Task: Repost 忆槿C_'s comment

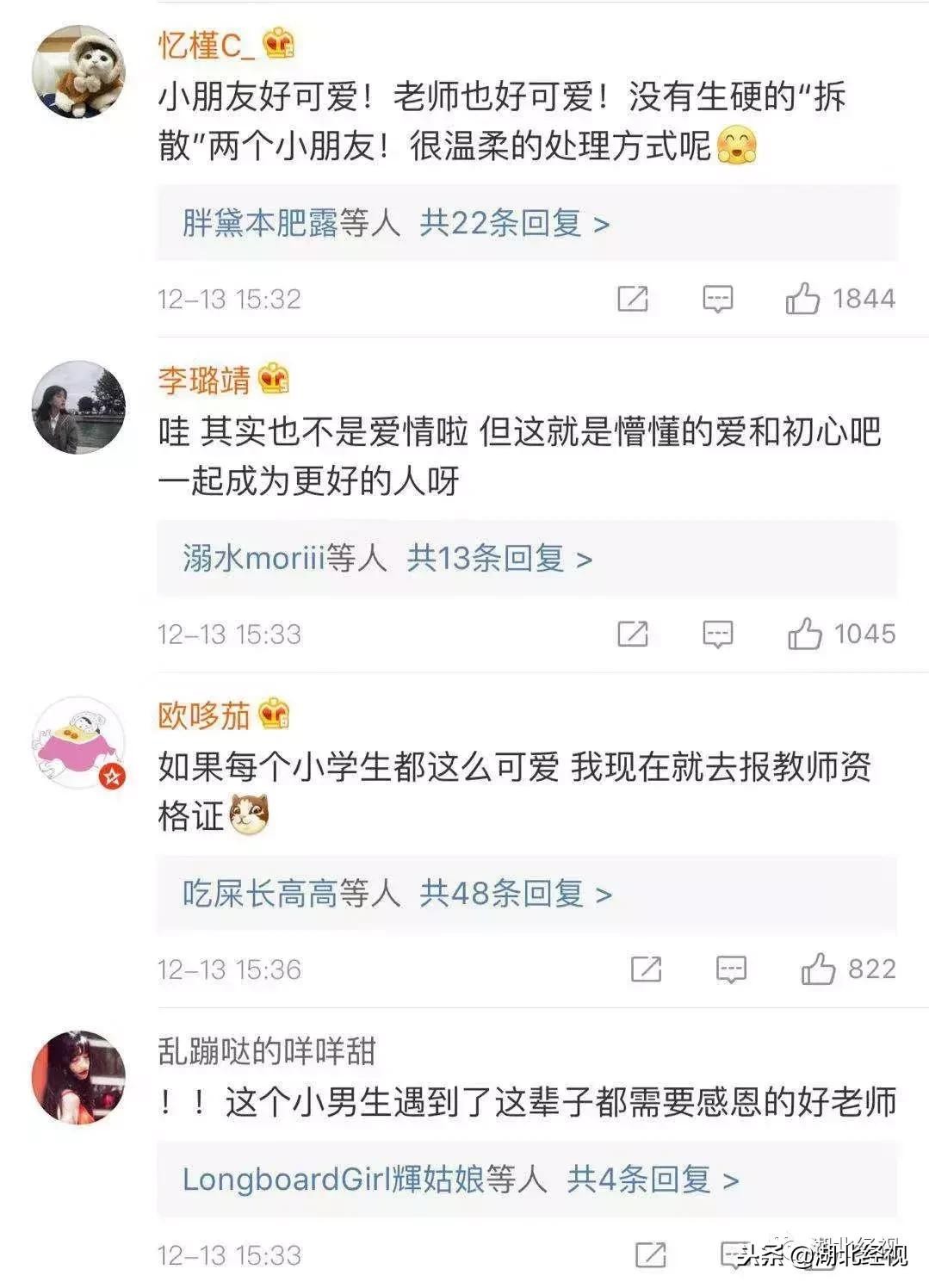Action: 633,299
